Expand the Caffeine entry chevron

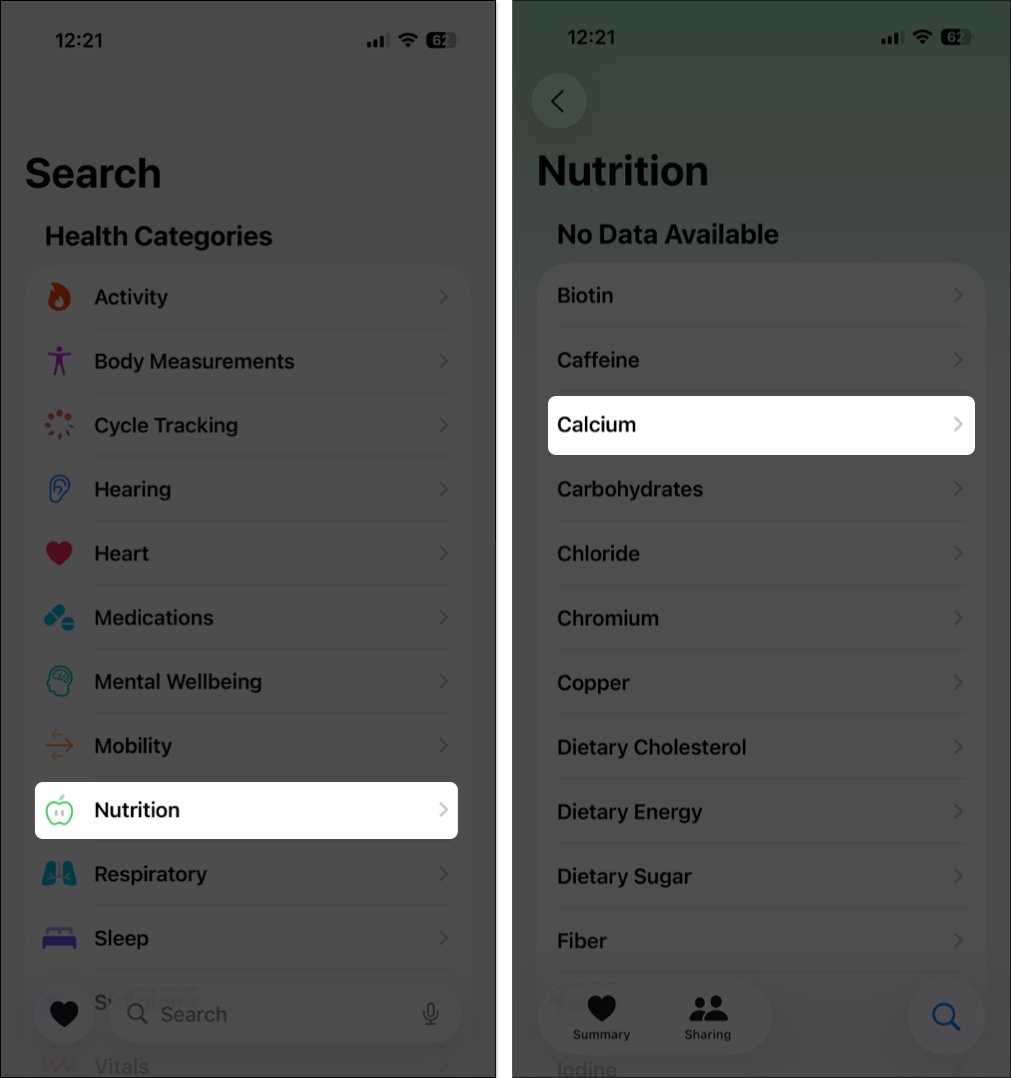[957, 360]
